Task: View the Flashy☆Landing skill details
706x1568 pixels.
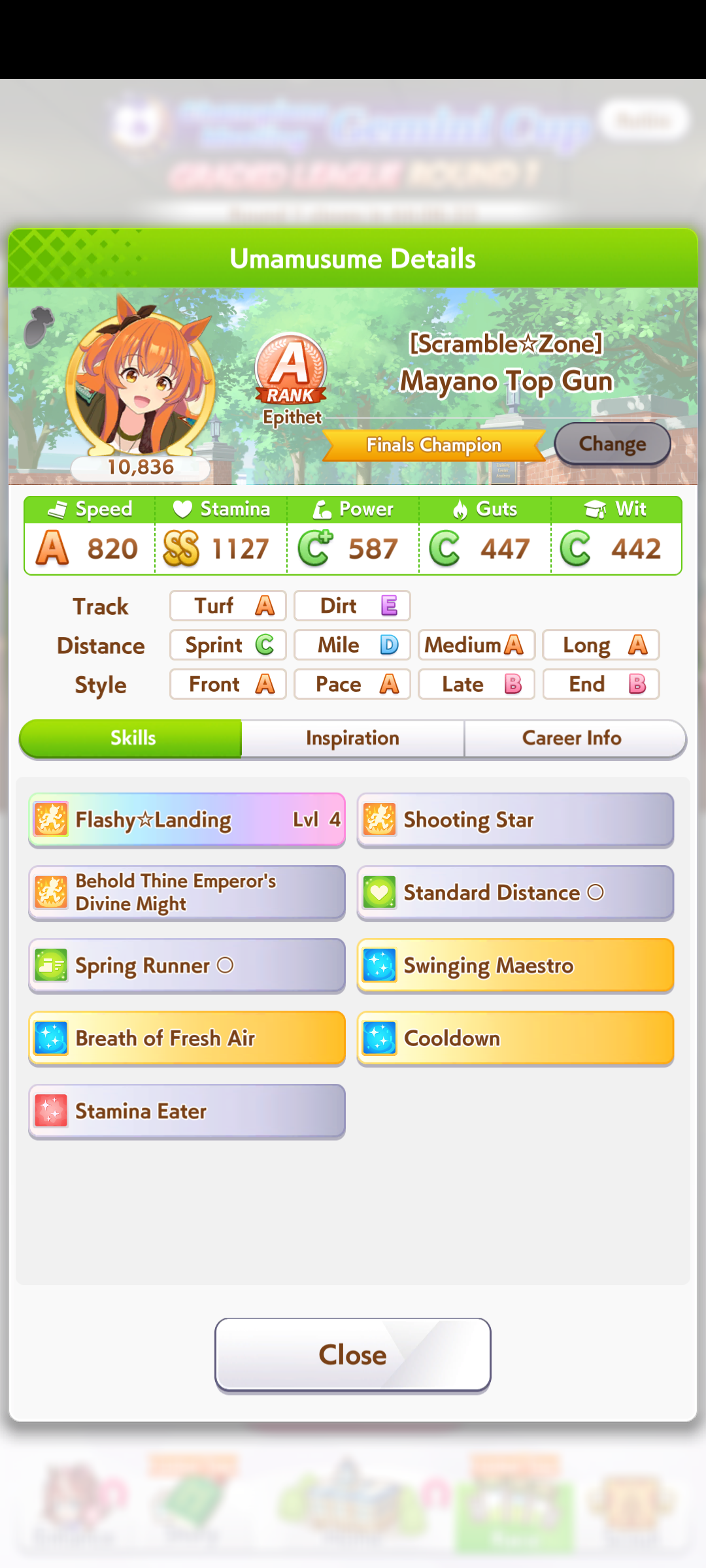Action: [x=187, y=820]
